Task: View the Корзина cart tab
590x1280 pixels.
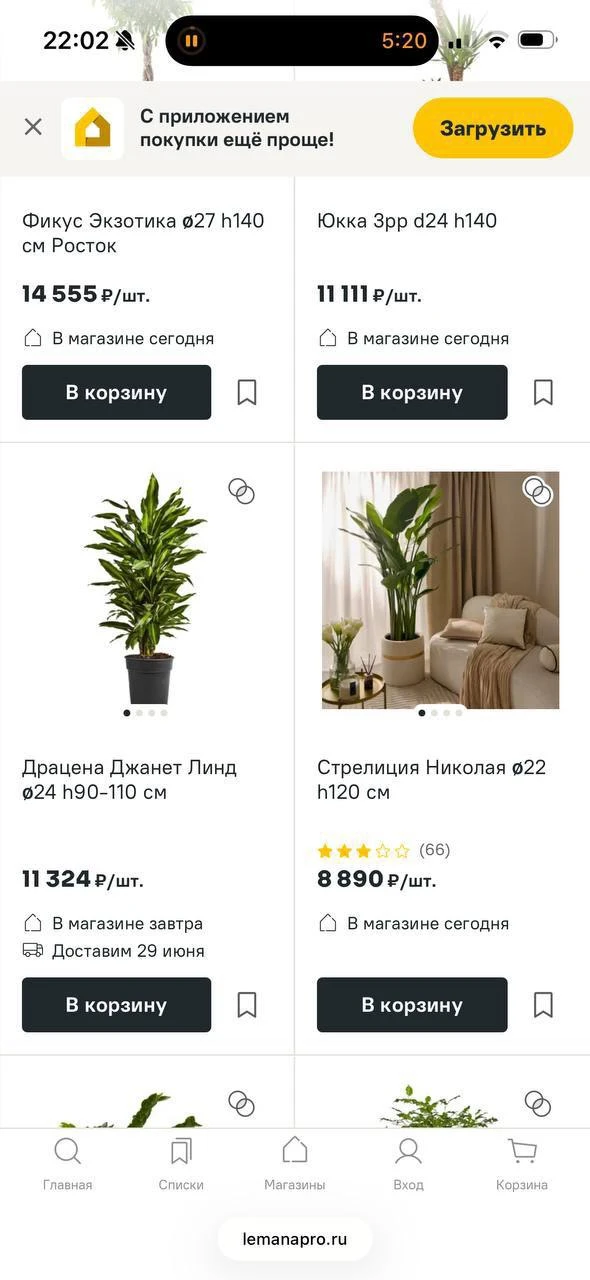Action: tap(522, 1164)
